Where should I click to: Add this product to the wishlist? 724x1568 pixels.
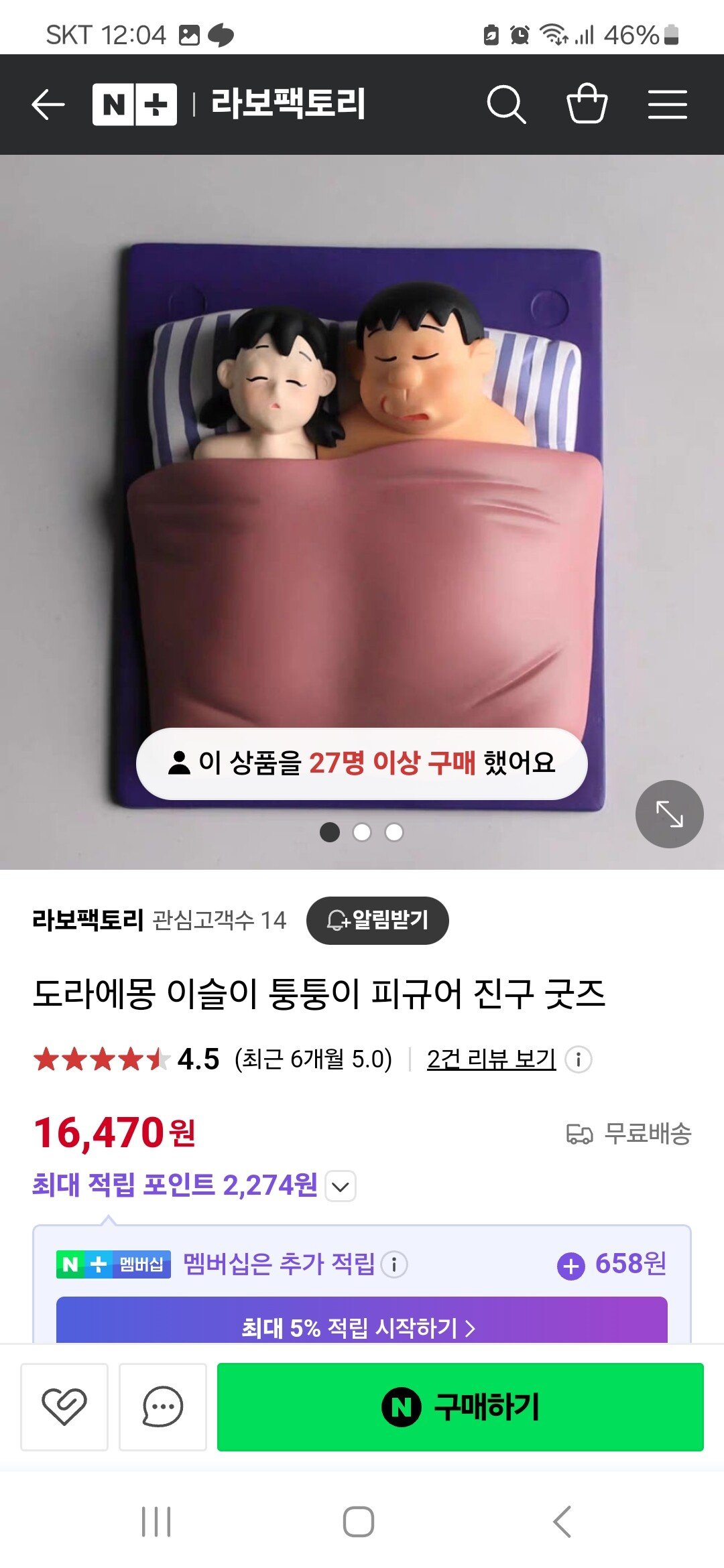[x=64, y=1407]
